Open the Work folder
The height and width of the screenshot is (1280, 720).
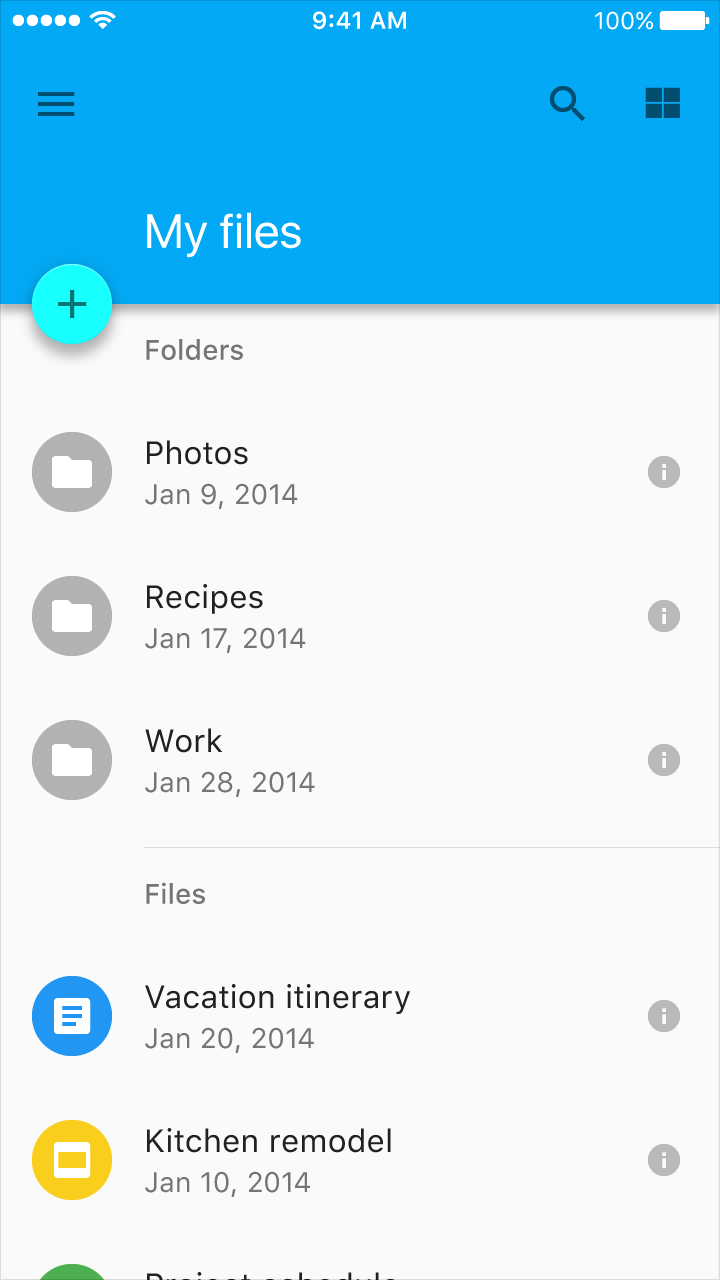(360, 760)
